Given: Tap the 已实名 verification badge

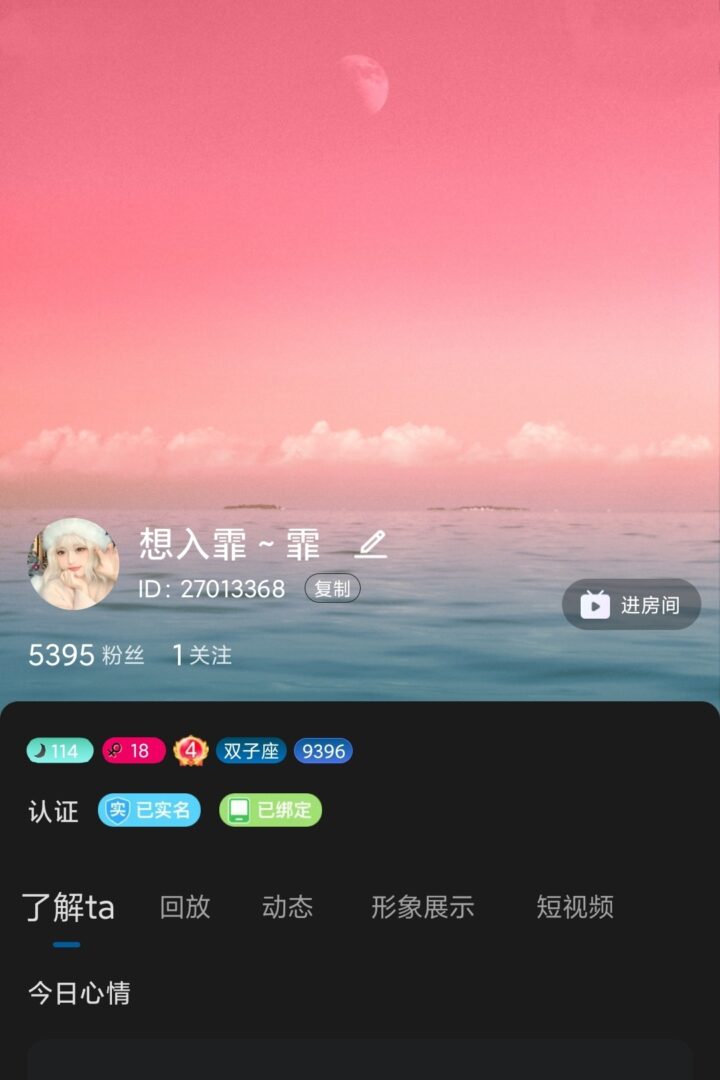Looking at the screenshot, I should [149, 810].
